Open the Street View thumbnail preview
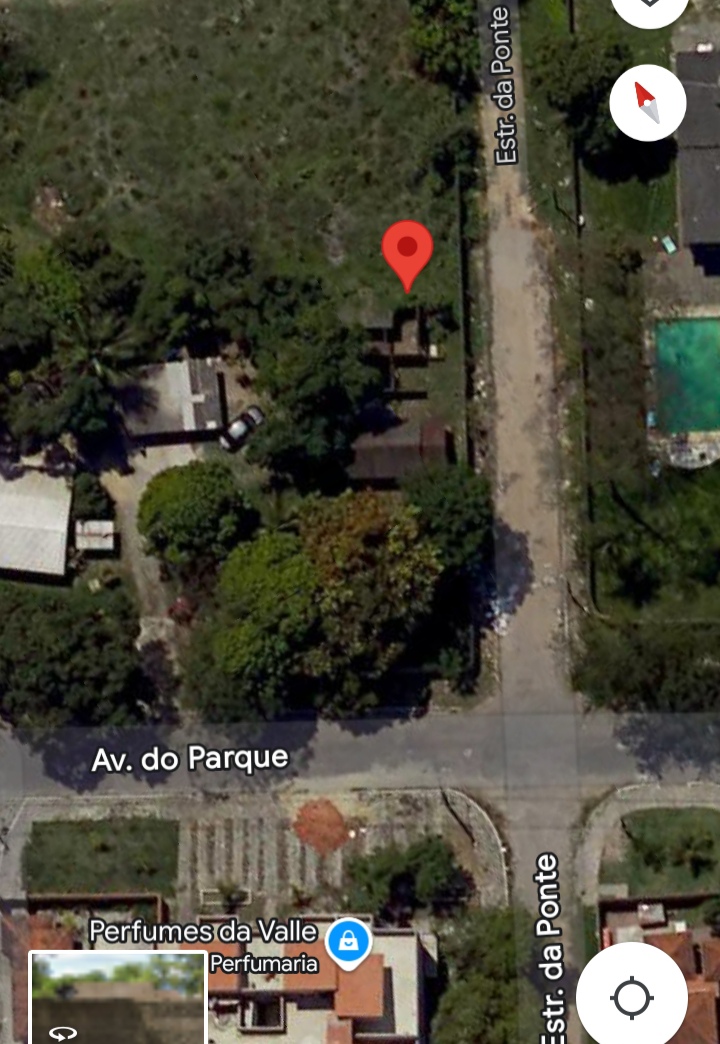 pos(118,998)
